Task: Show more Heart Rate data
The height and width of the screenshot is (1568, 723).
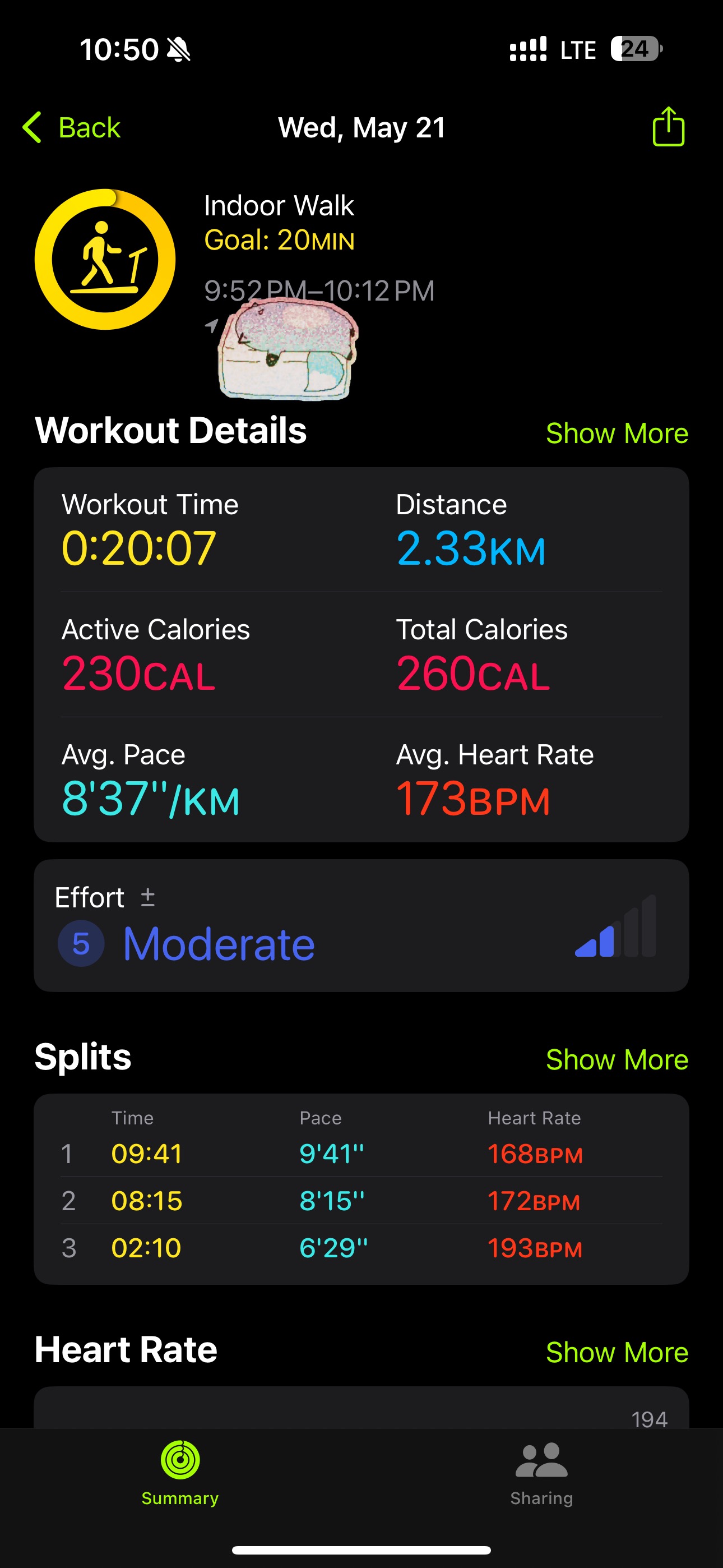Action: pos(617,1353)
